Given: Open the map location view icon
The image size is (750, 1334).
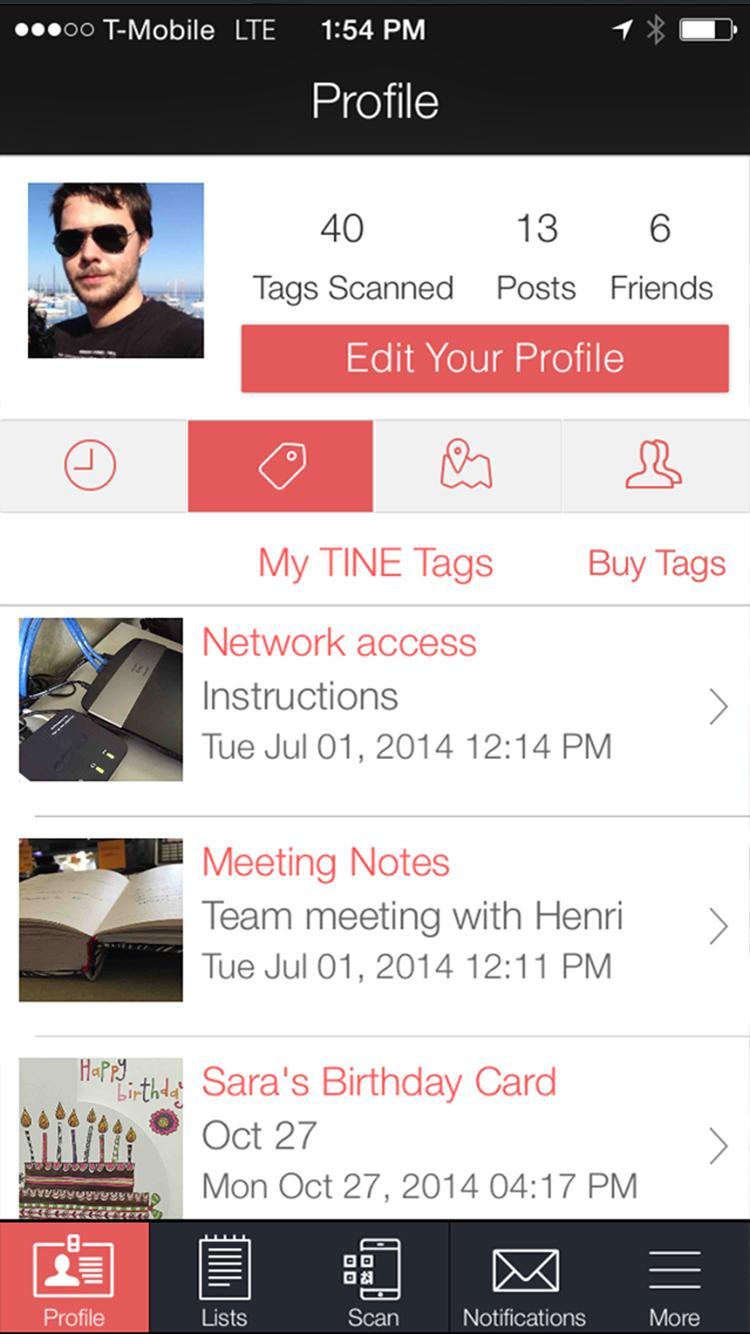Looking at the screenshot, I should click(468, 464).
